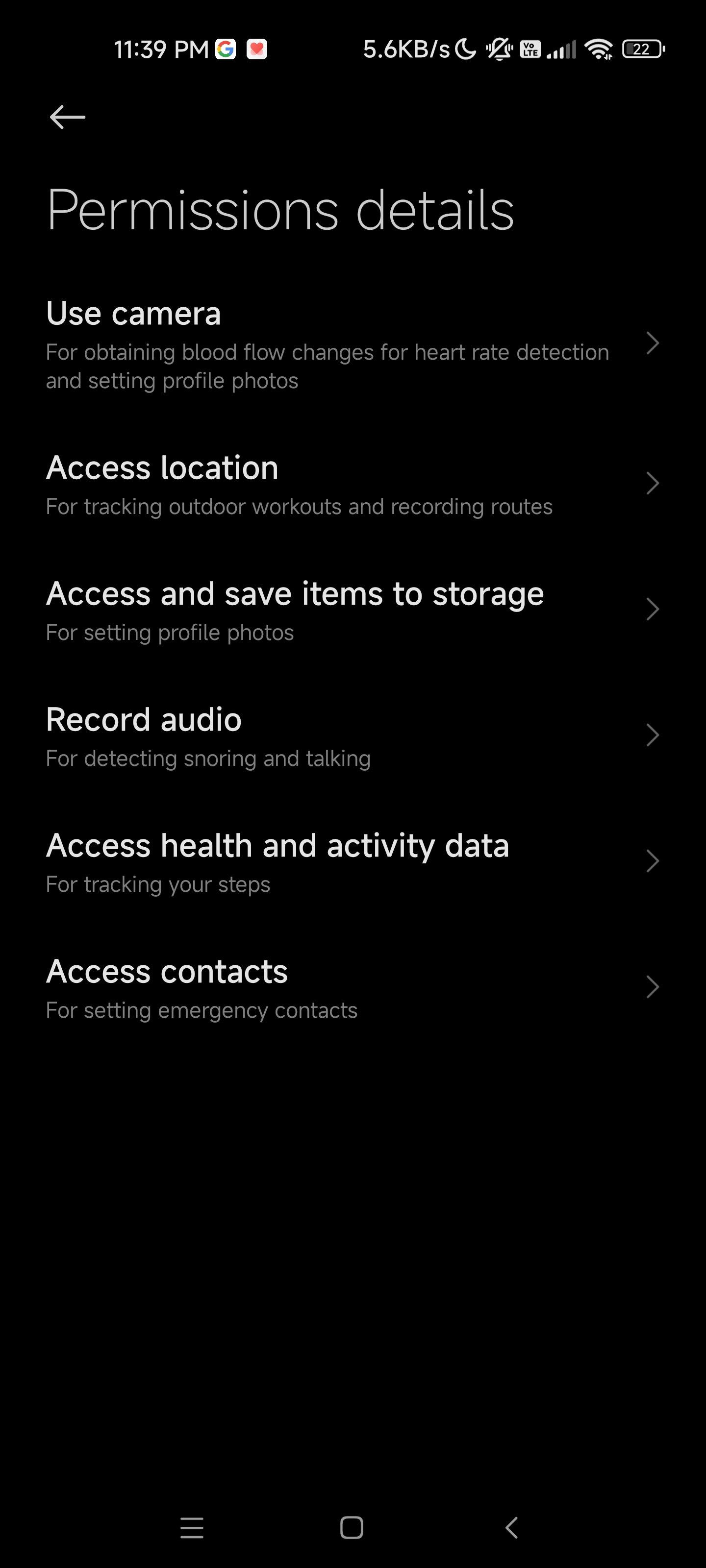Tap the system home button
The image size is (706, 1568).
(x=352, y=1527)
